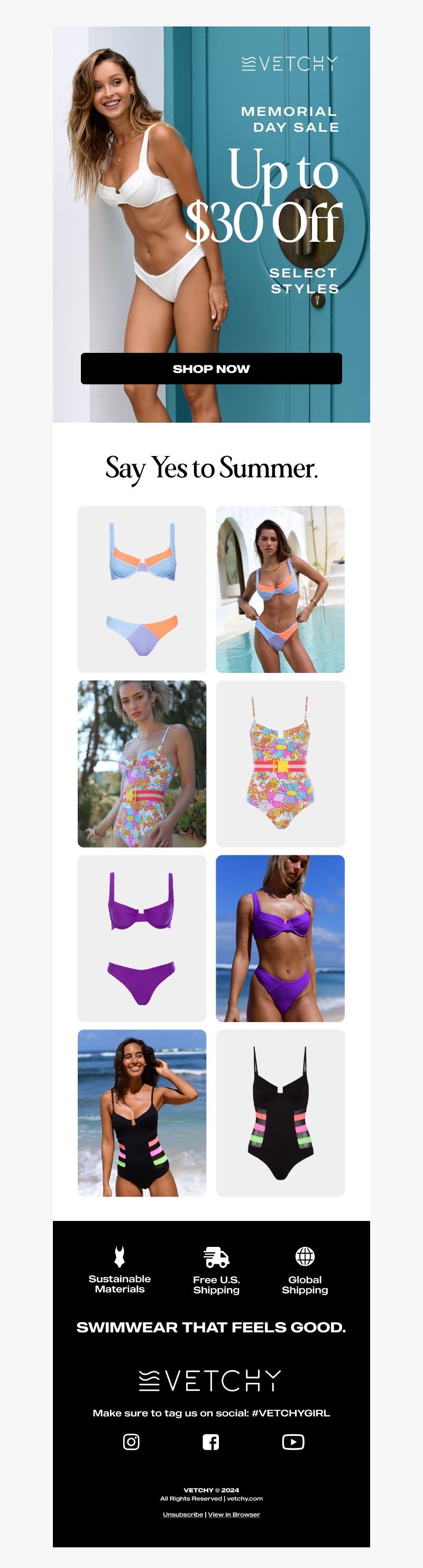The width and height of the screenshot is (423, 1568).
Task: View the floral one-piece model photo
Action: point(142,763)
